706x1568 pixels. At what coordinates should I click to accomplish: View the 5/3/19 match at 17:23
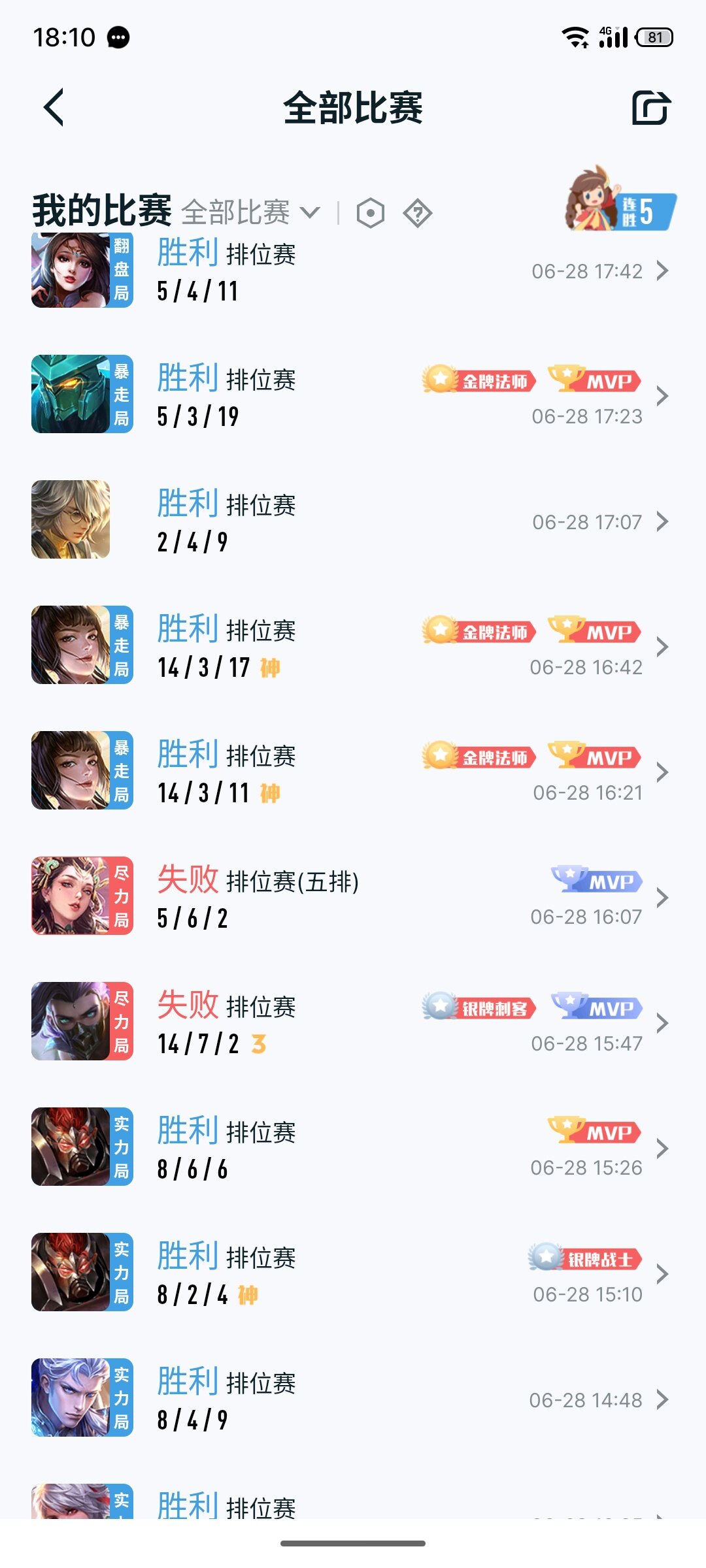tap(353, 396)
